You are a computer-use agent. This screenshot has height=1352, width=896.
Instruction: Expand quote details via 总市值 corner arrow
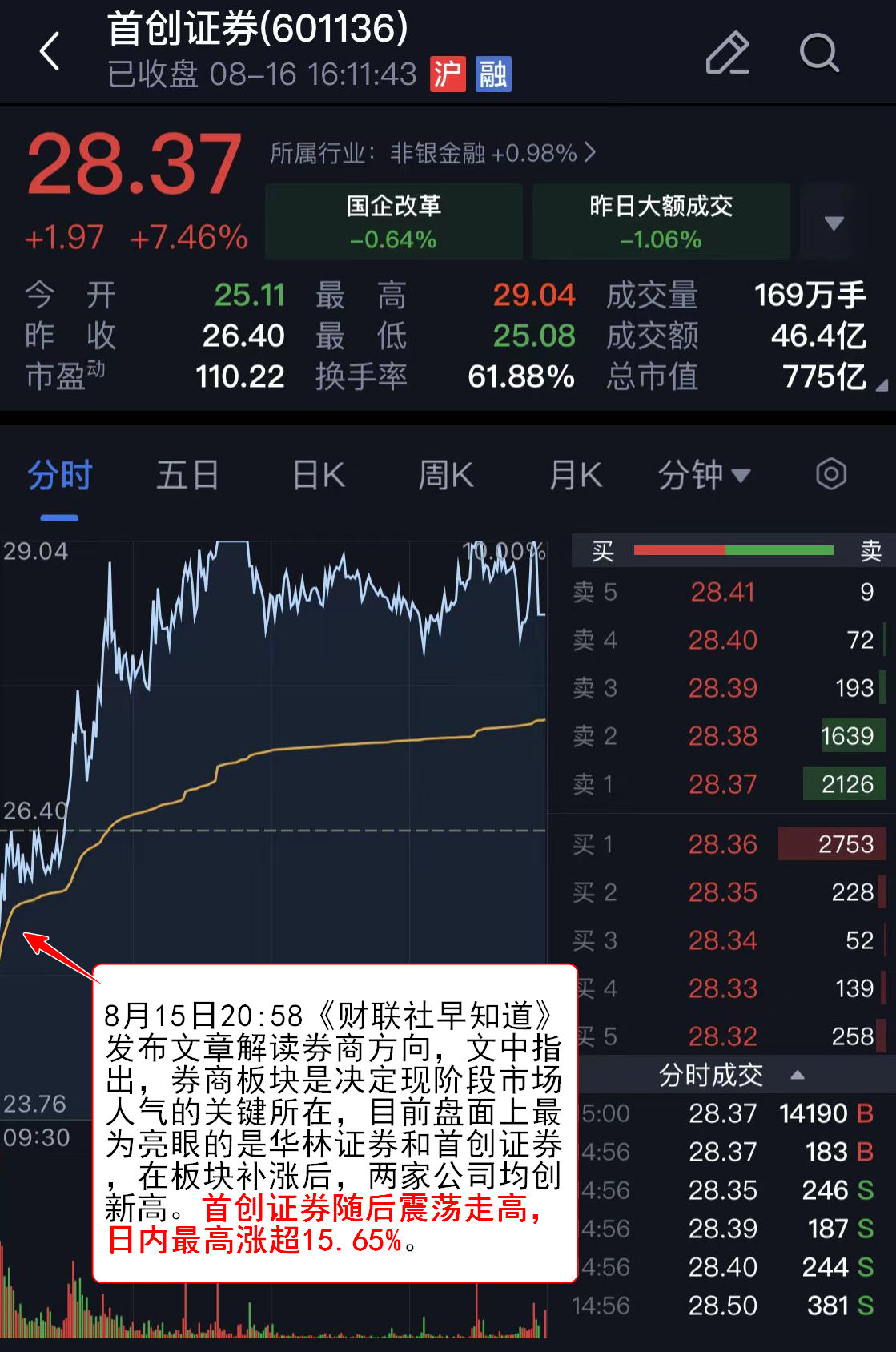882,386
